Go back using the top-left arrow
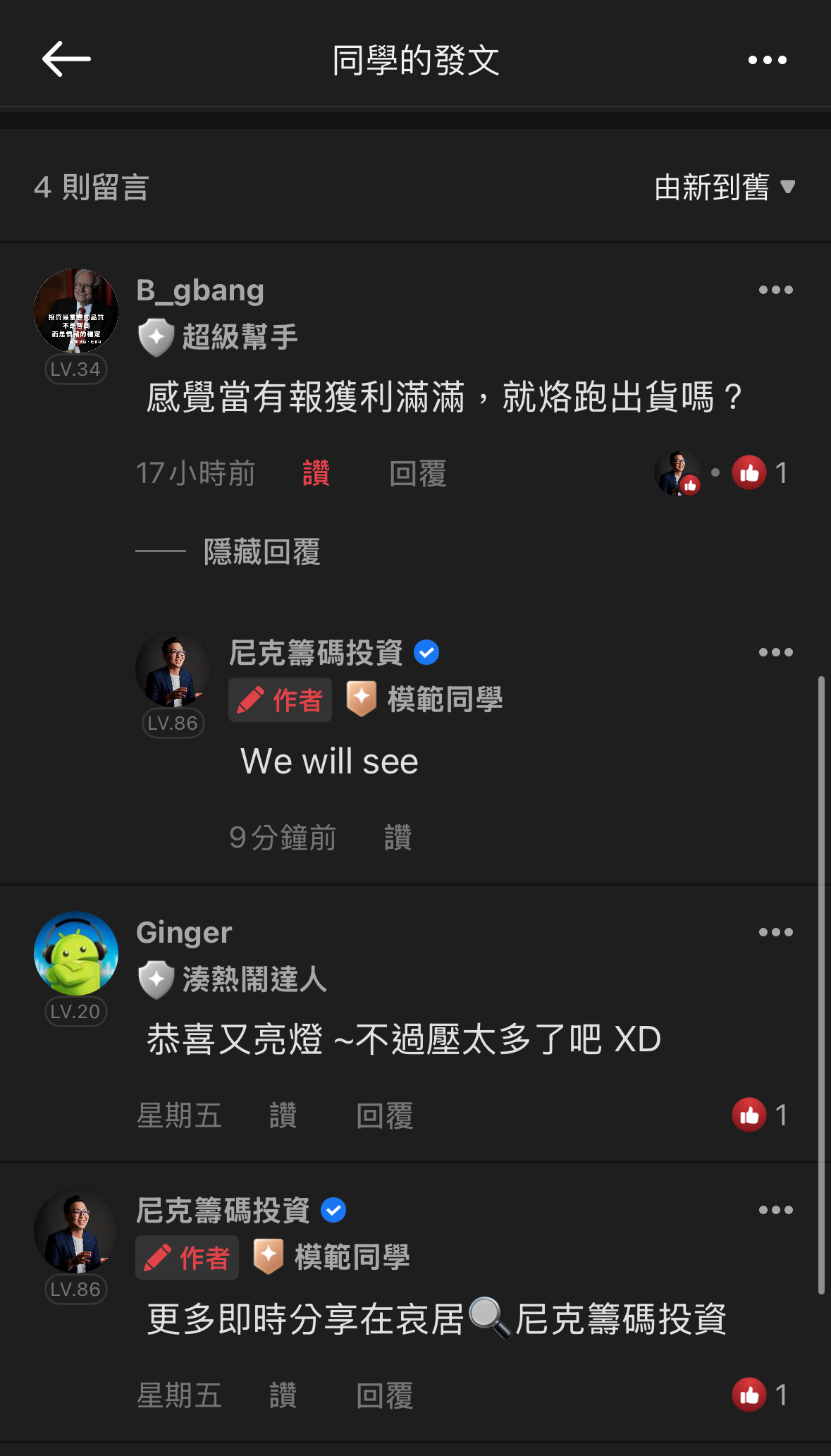This screenshot has width=831, height=1456. point(66,59)
